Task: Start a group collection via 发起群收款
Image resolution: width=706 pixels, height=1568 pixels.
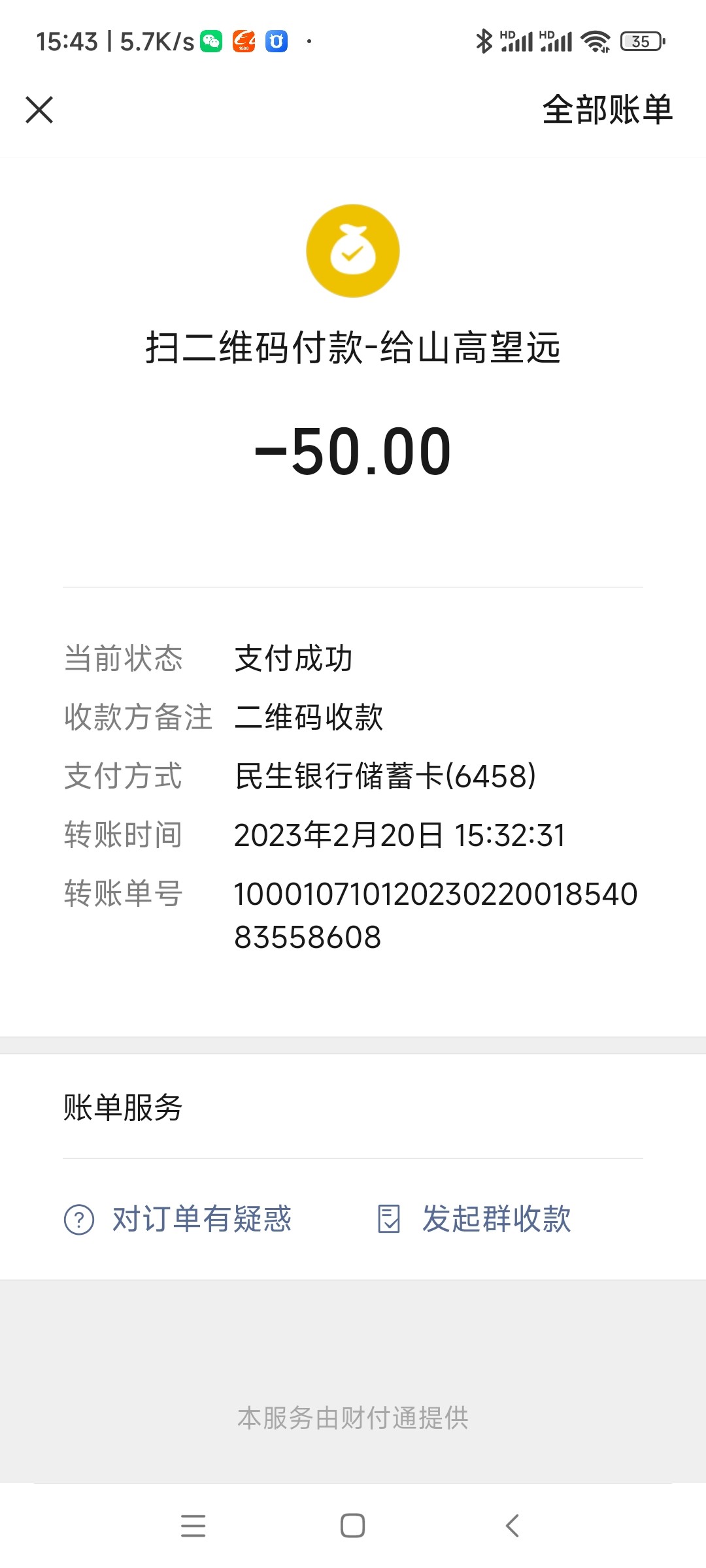Action: [475, 1219]
